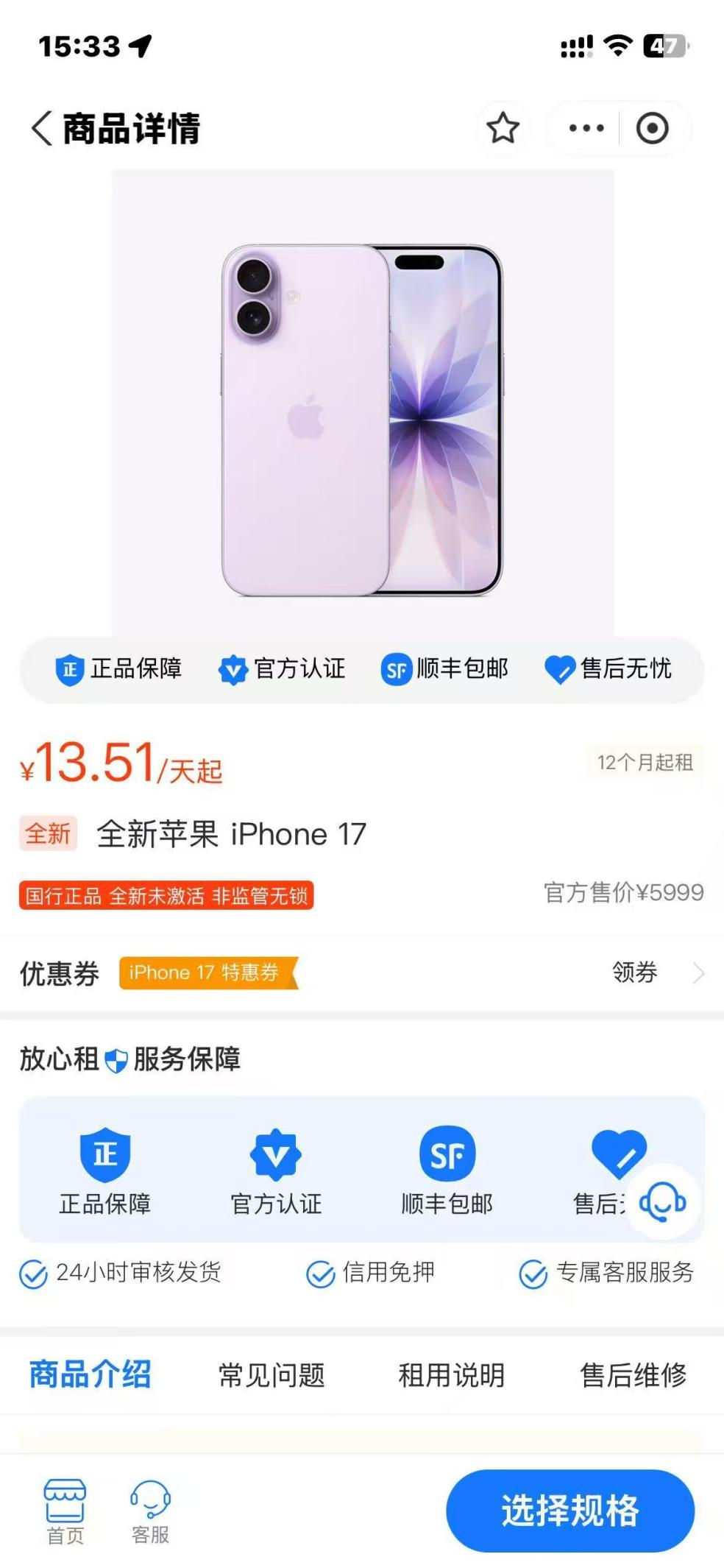The height and width of the screenshot is (1568, 724).
Task: Open the more options ellipsis menu
Action: [585, 127]
